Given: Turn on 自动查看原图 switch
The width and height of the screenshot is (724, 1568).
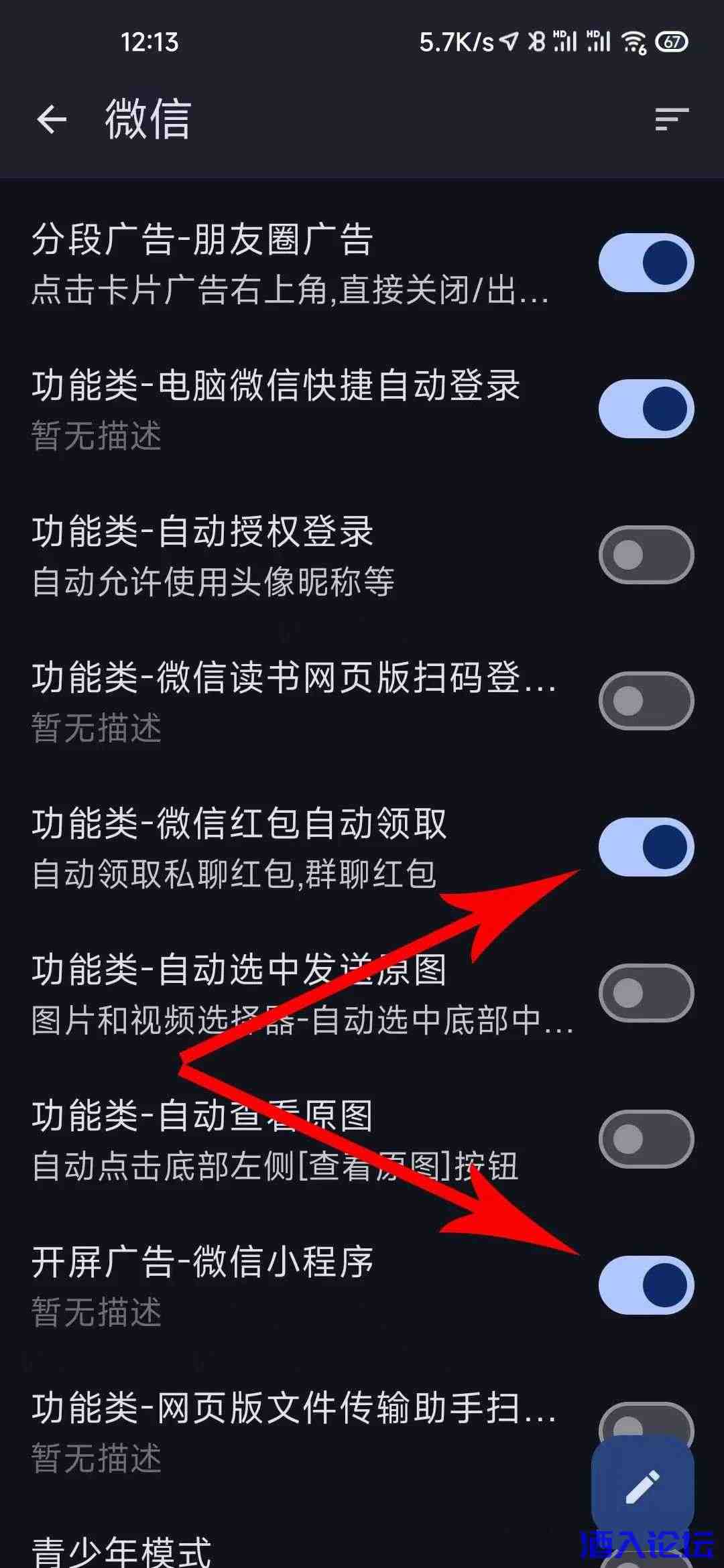Looking at the screenshot, I should tap(646, 1139).
